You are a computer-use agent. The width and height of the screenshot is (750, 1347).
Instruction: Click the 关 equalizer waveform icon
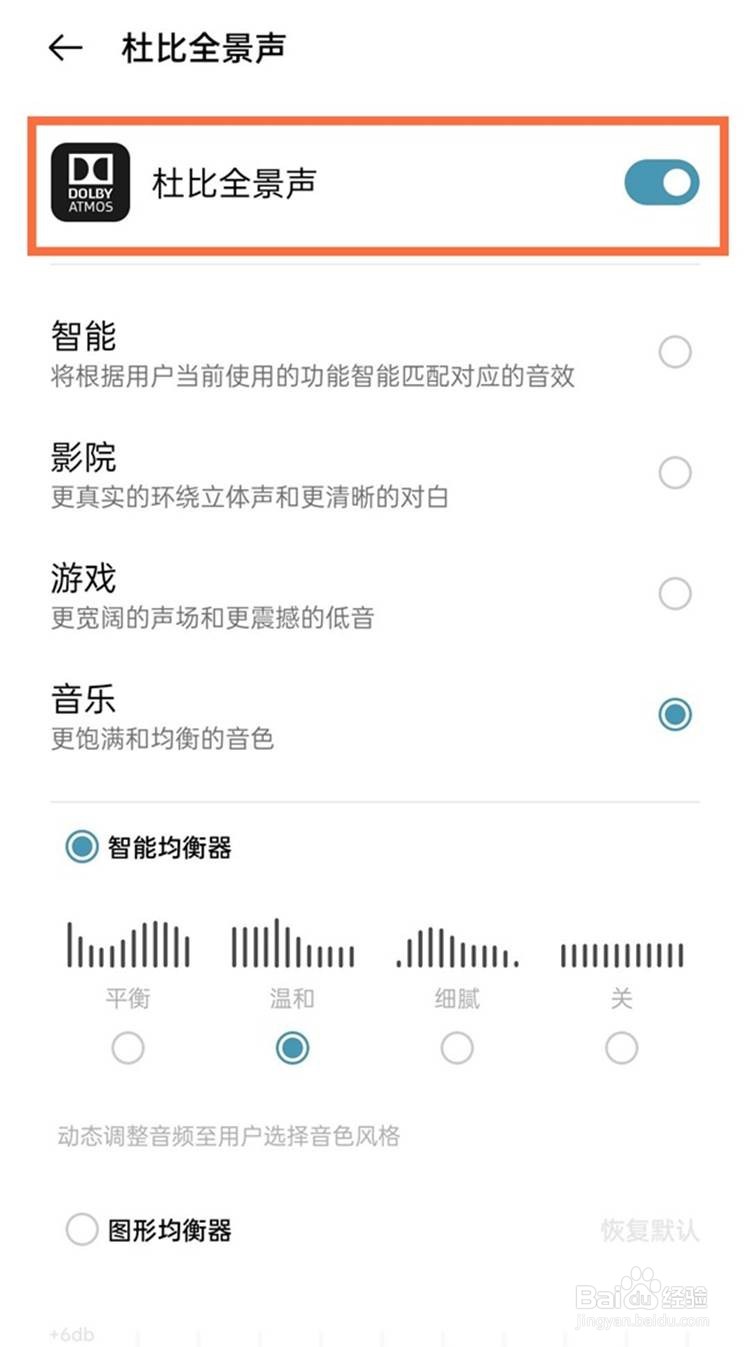click(621, 943)
